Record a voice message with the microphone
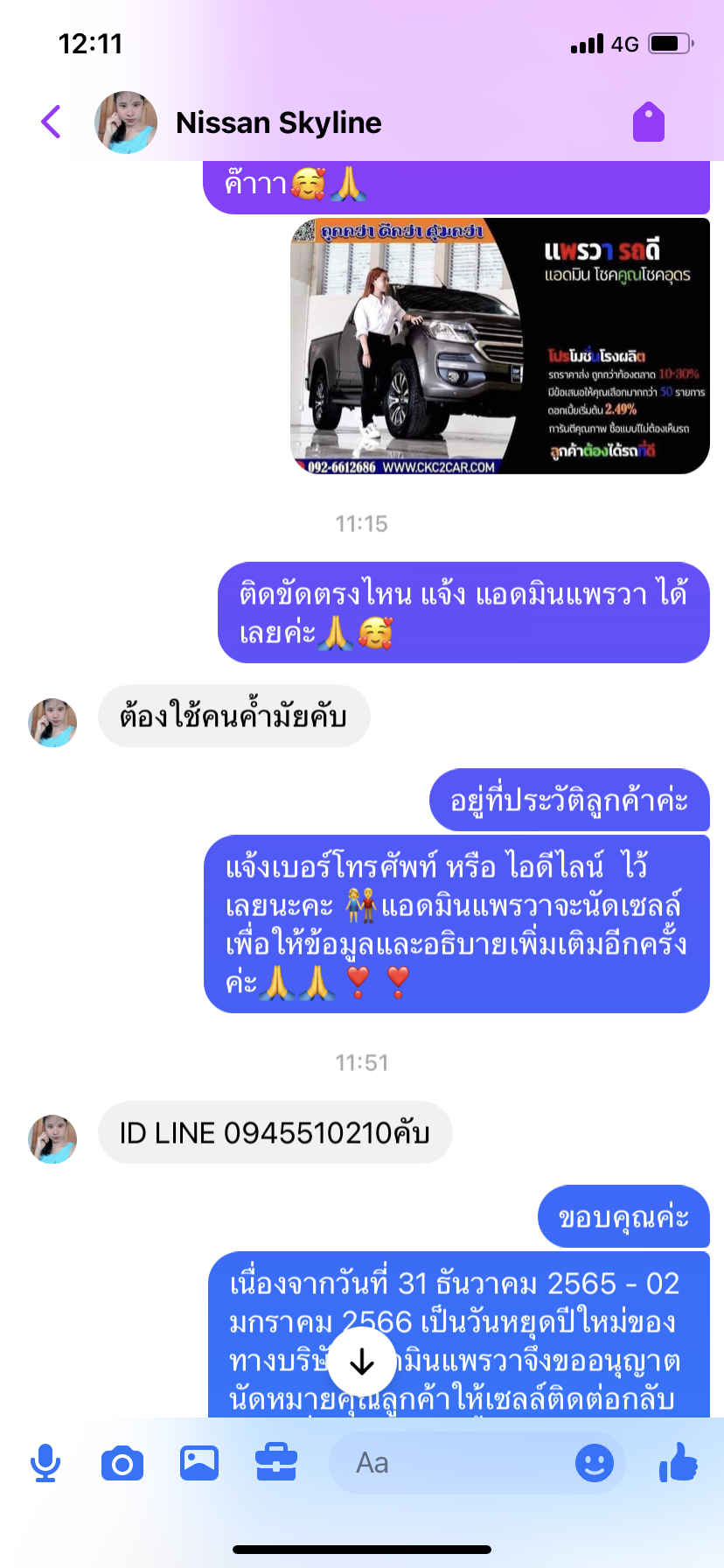The height and width of the screenshot is (1568, 724). pos(45,1463)
